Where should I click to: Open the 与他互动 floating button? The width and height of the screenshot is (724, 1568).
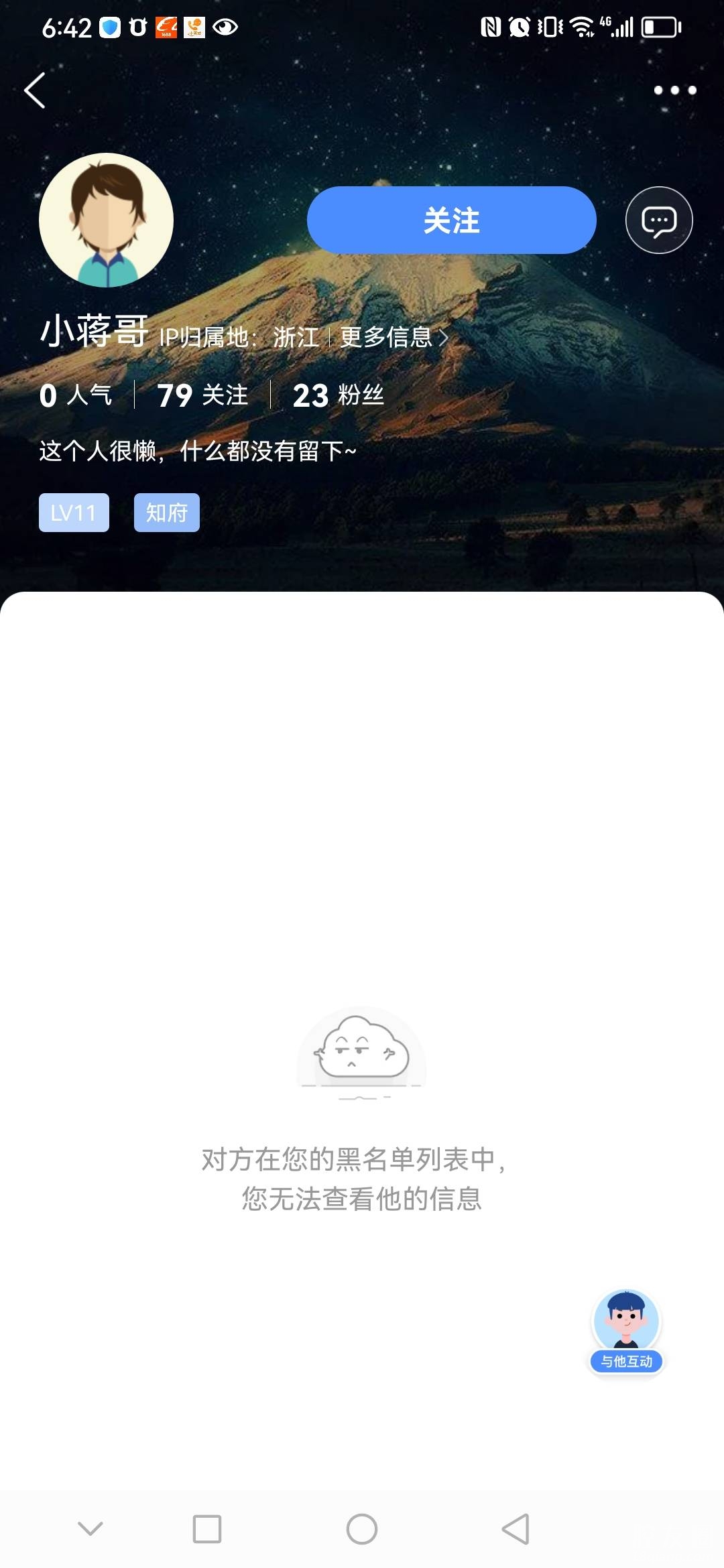(x=626, y=1330)
